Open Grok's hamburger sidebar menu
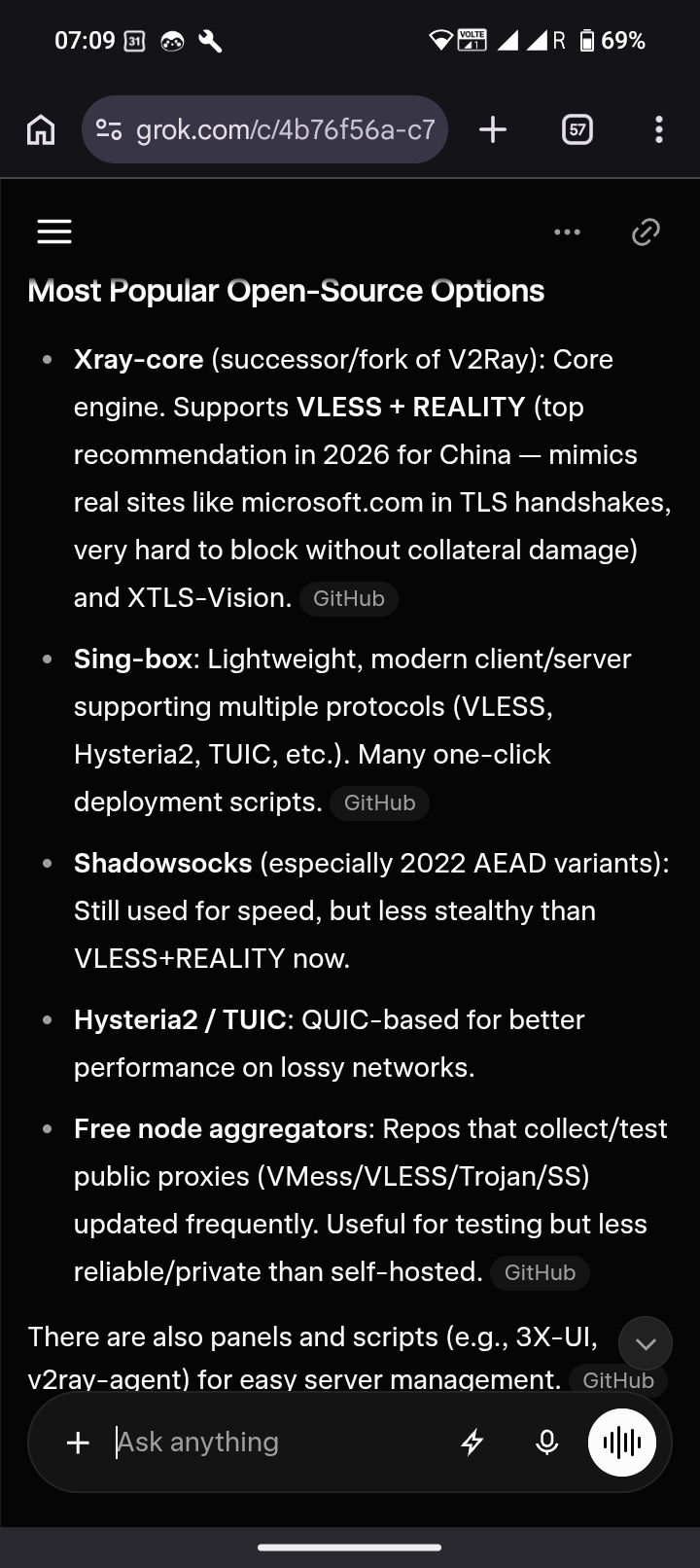 [x=54, y=232]
